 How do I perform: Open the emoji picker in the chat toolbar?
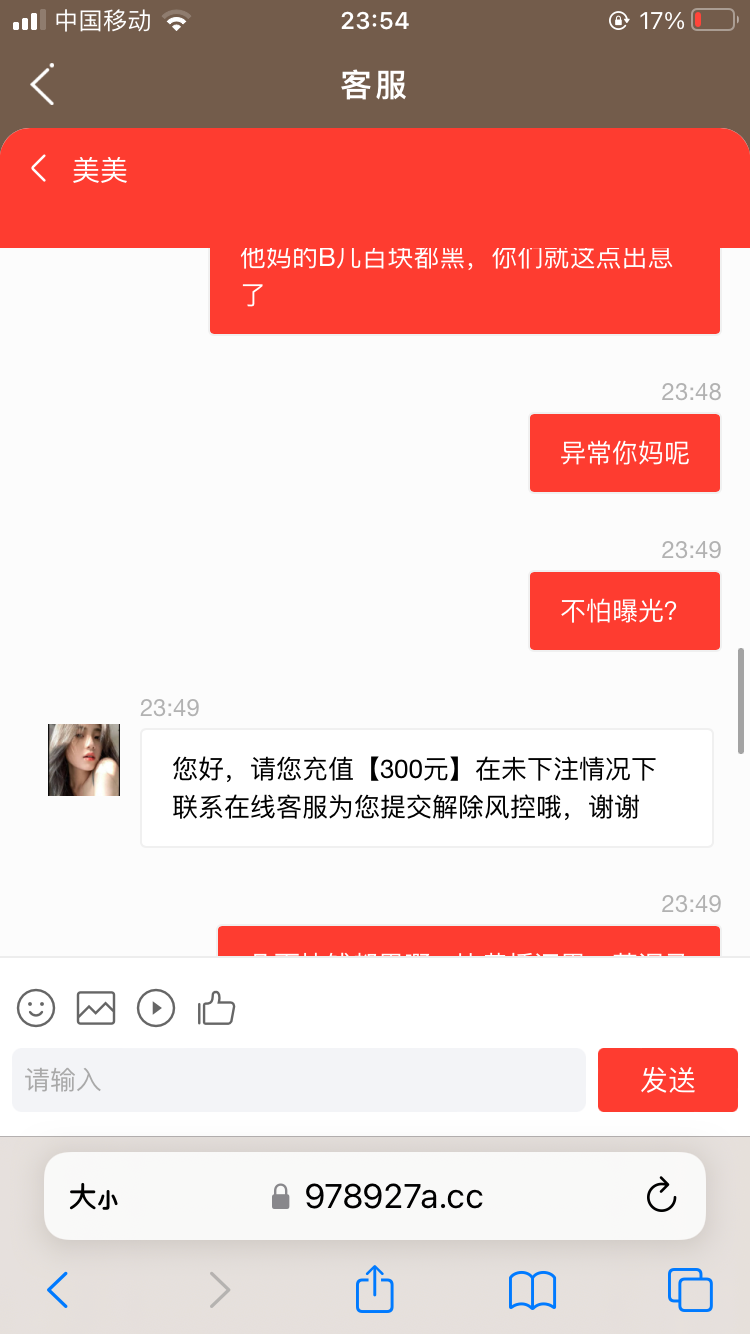point(36,1008)
